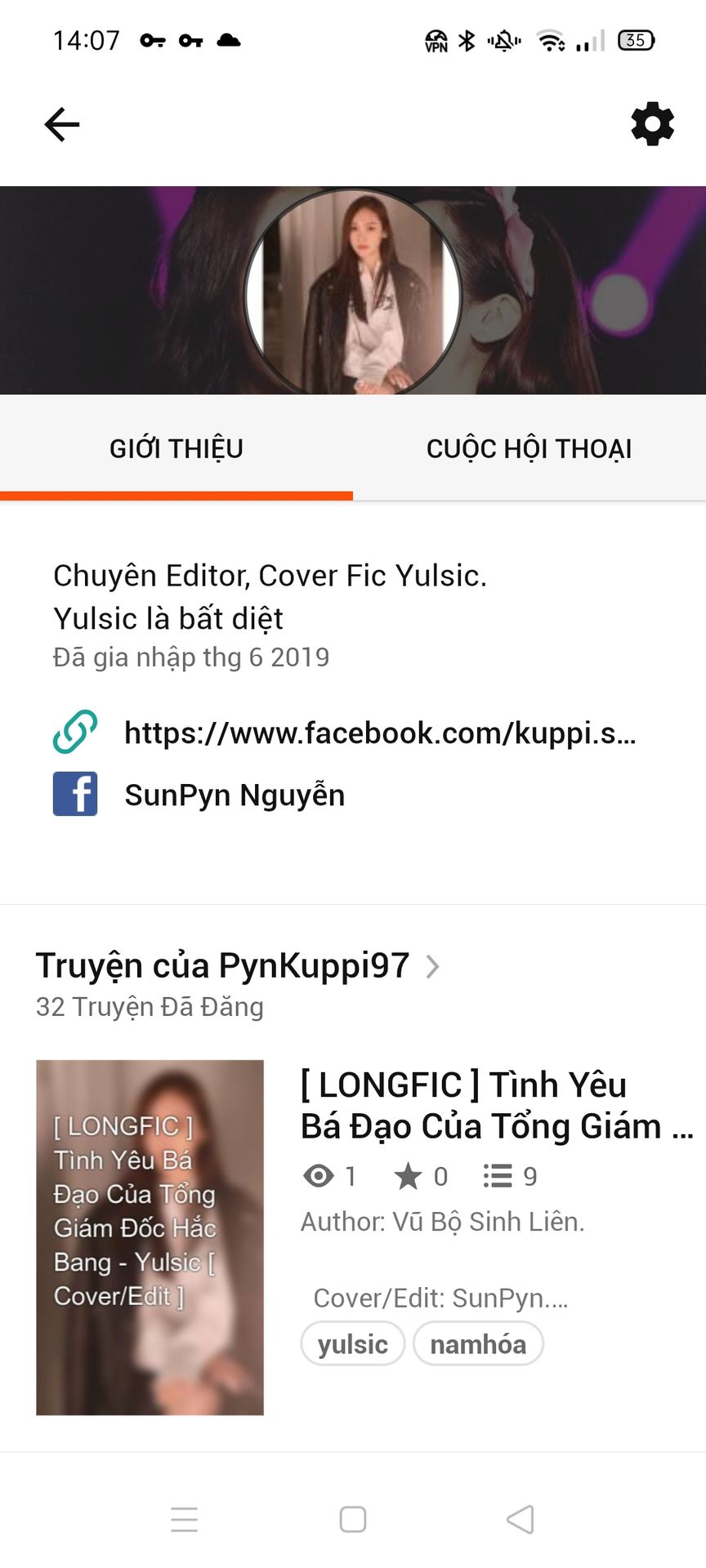View all Truyện của PynKuppi97
The width and height of the screenshot is (706, 1568).
pyautogui.click(x=237, y=966)
